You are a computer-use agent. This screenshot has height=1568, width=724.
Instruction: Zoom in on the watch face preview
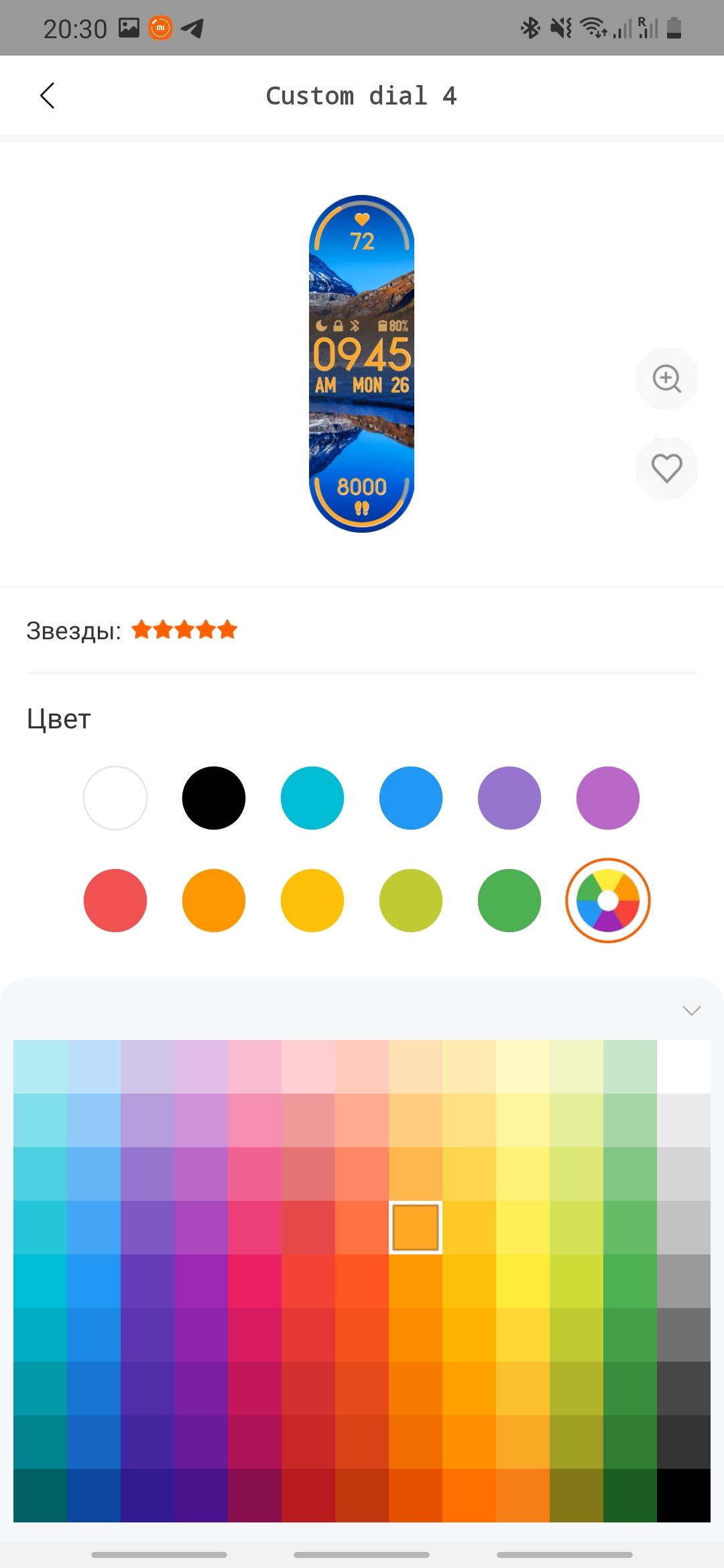pos(666,379)
